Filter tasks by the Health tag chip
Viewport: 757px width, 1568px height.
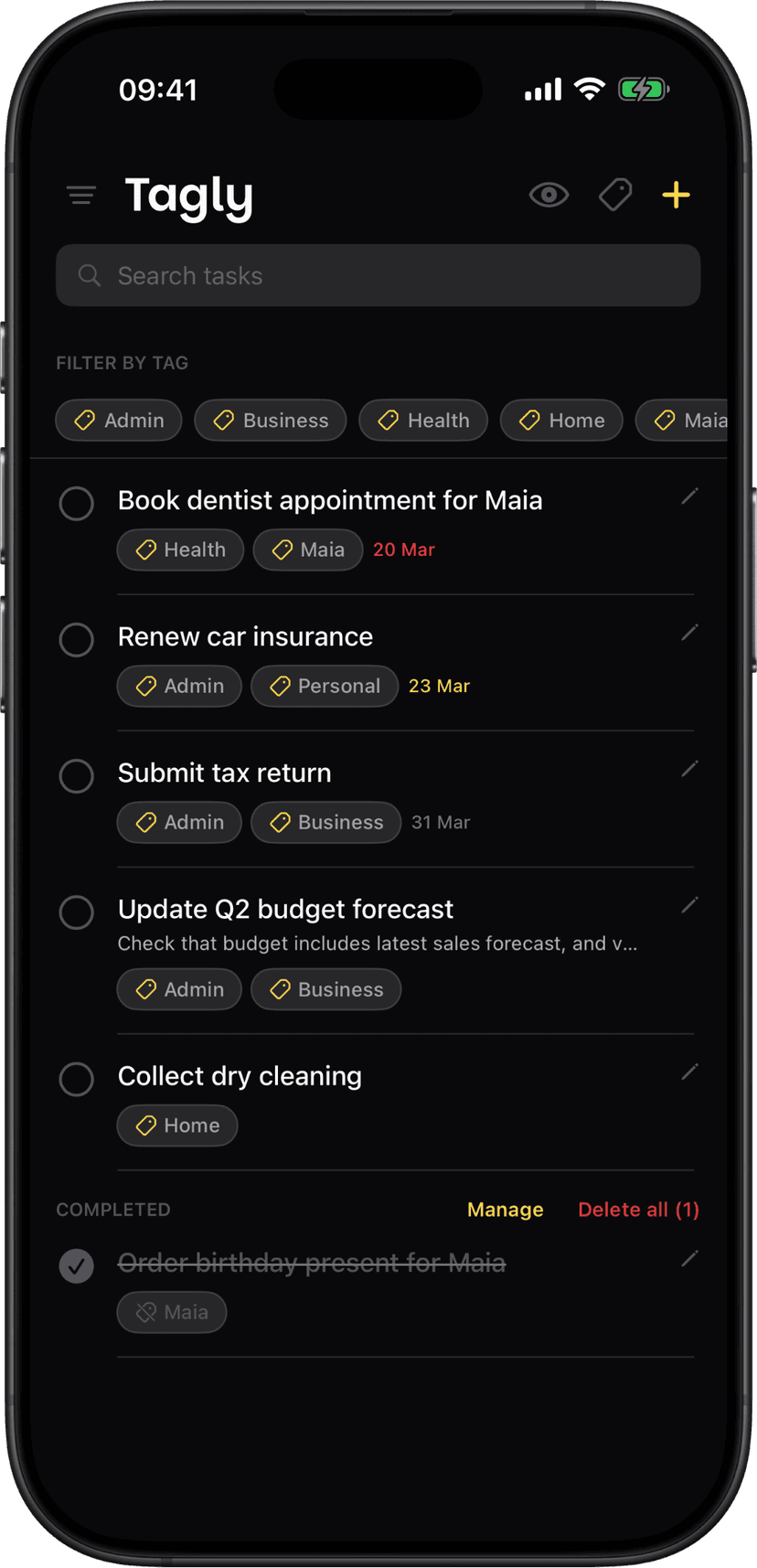tap(423, 420)
